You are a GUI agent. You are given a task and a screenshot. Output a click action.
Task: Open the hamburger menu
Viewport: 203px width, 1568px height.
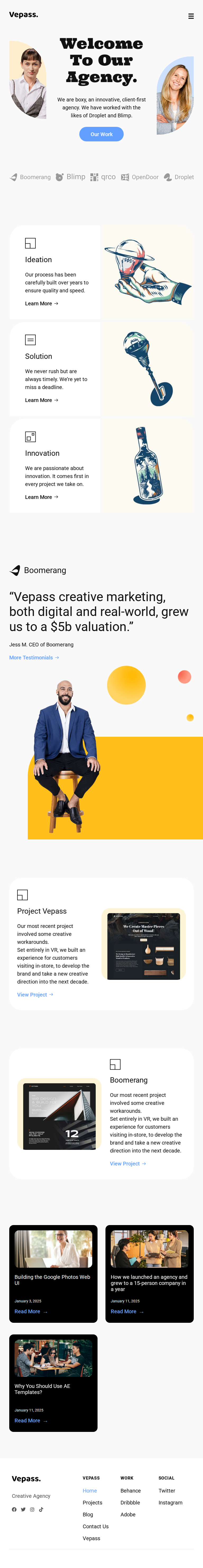point(191,16)
